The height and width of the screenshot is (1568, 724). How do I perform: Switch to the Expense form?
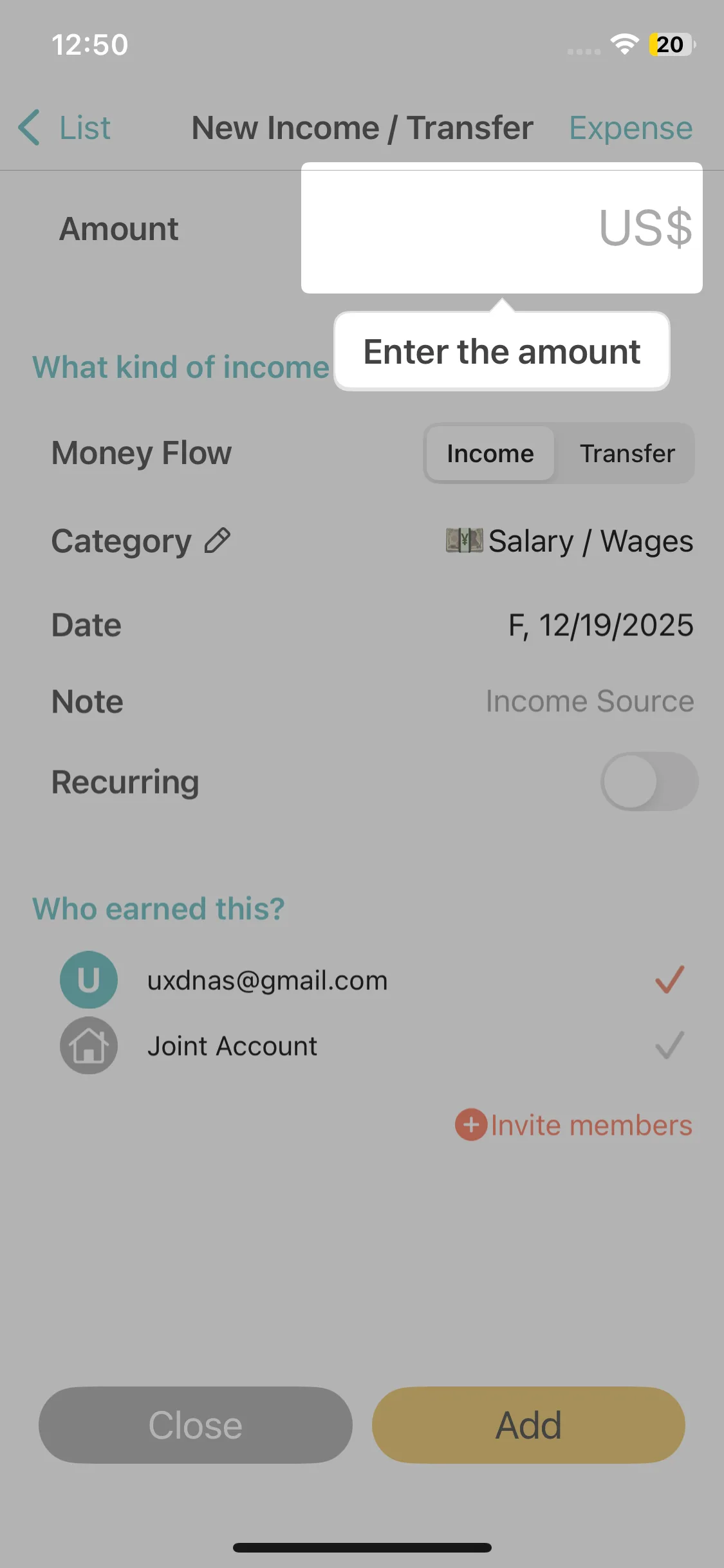(x=630, y=128)
